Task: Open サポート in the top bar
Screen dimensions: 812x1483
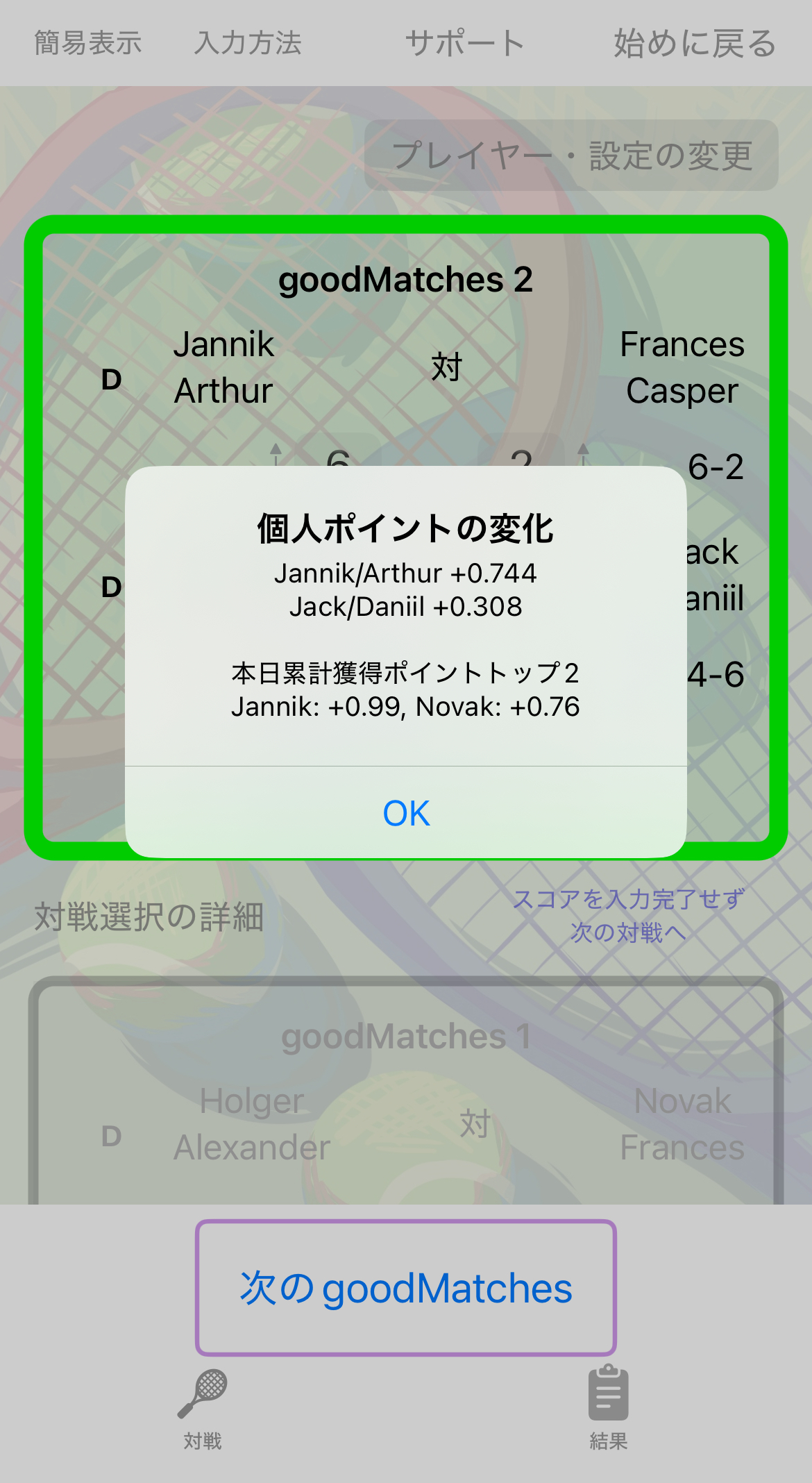Action: (x=464, y=43)
